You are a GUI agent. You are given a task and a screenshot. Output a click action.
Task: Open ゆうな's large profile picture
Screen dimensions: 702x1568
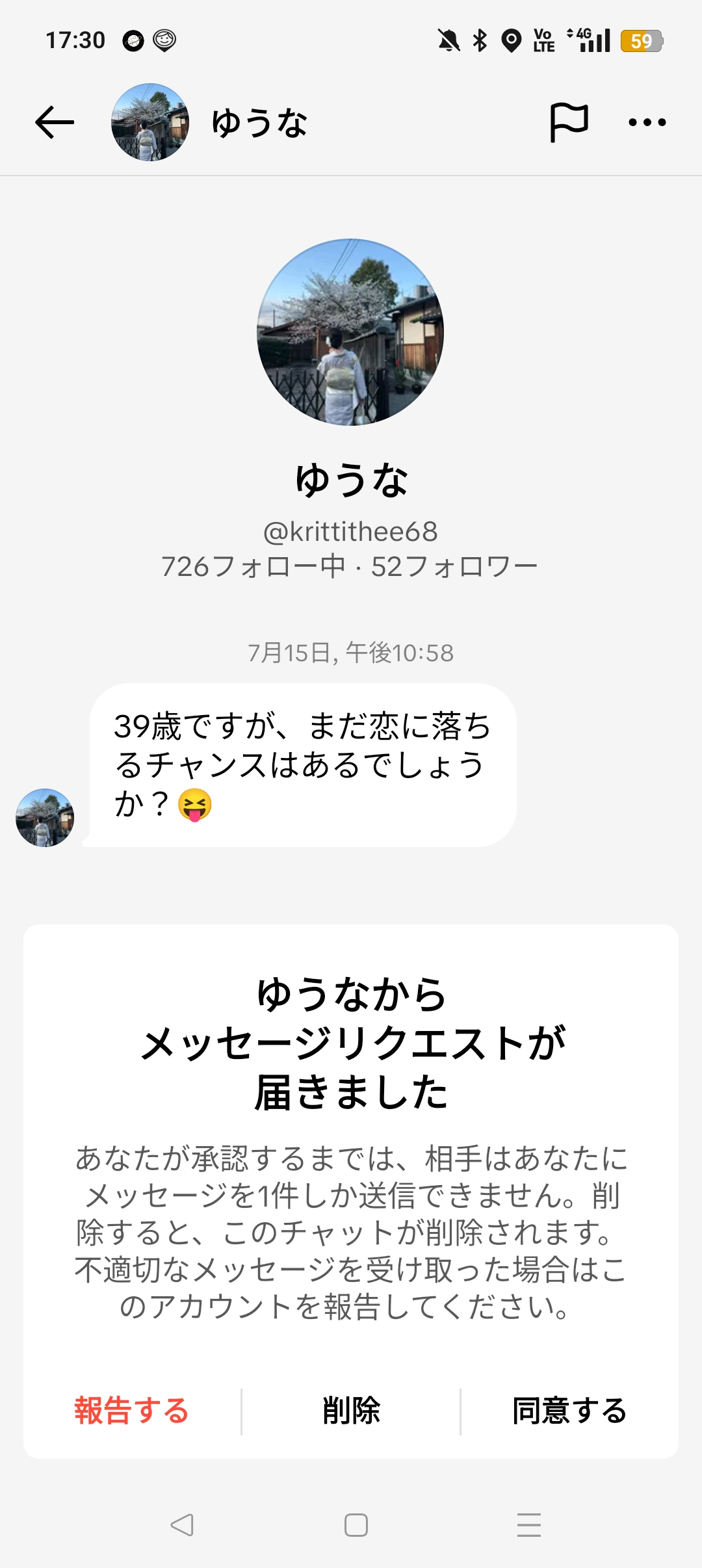point(350,332)
